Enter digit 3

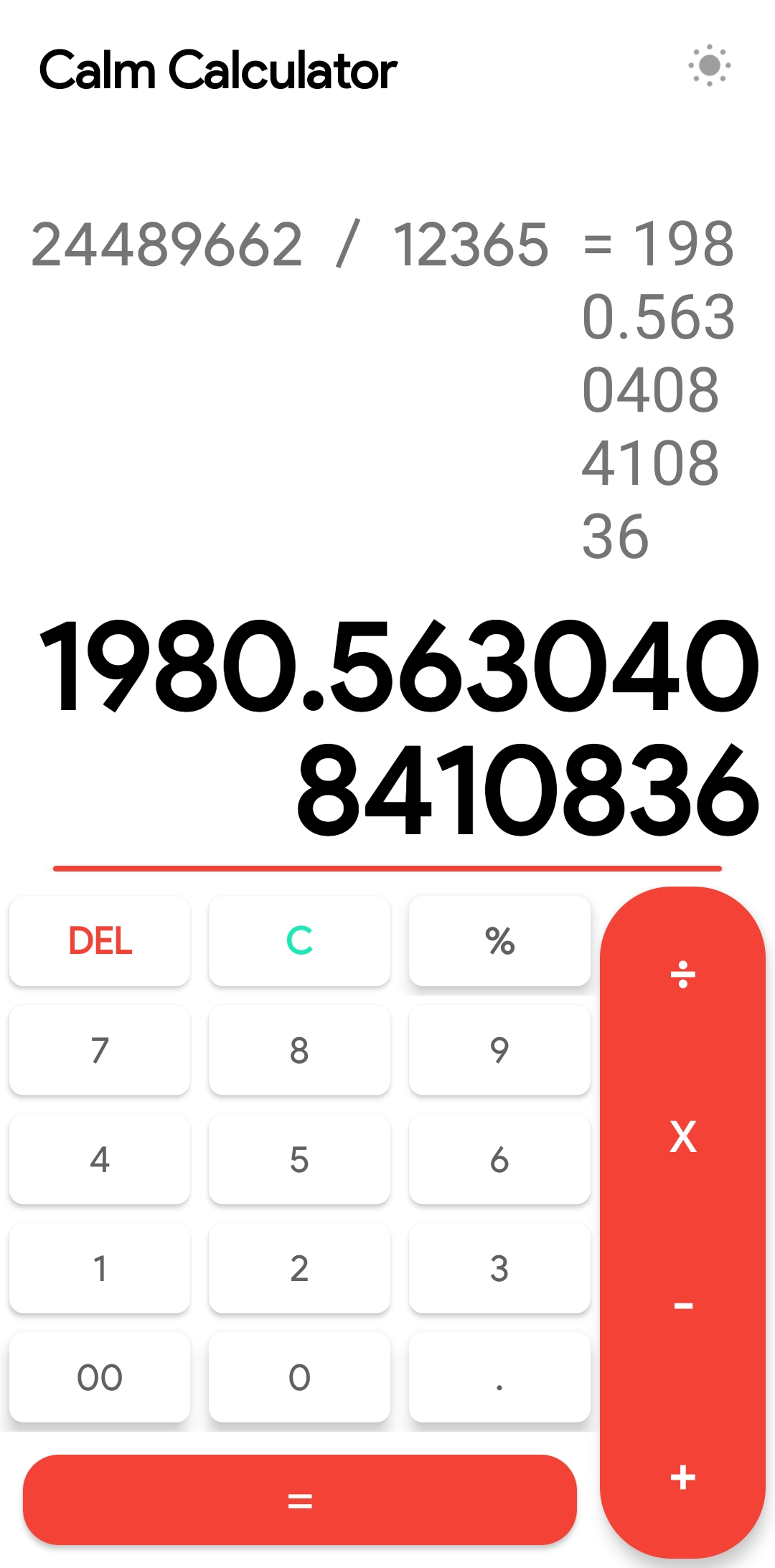[x=499, y=1268]
